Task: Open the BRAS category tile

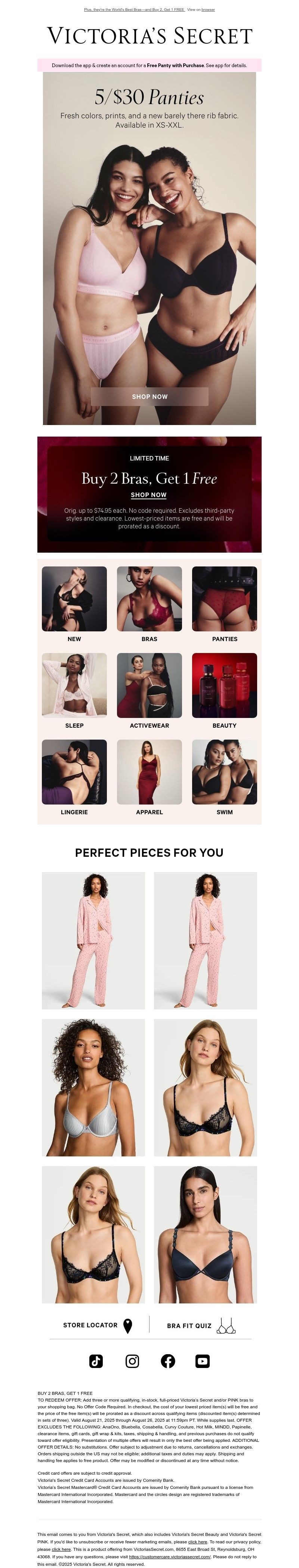Action: pyautogui.click(x=149, y=599)
